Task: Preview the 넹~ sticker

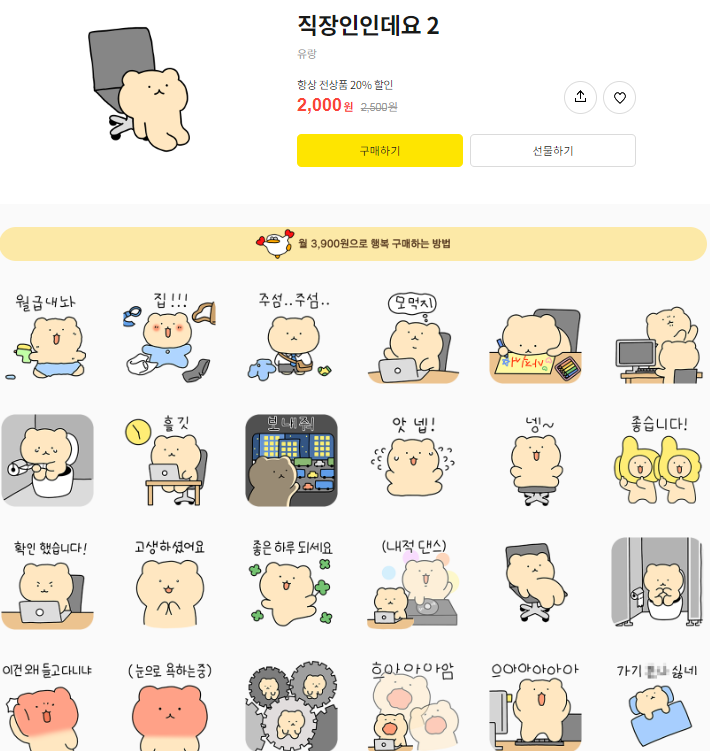Action: click(x=535, y=461)
